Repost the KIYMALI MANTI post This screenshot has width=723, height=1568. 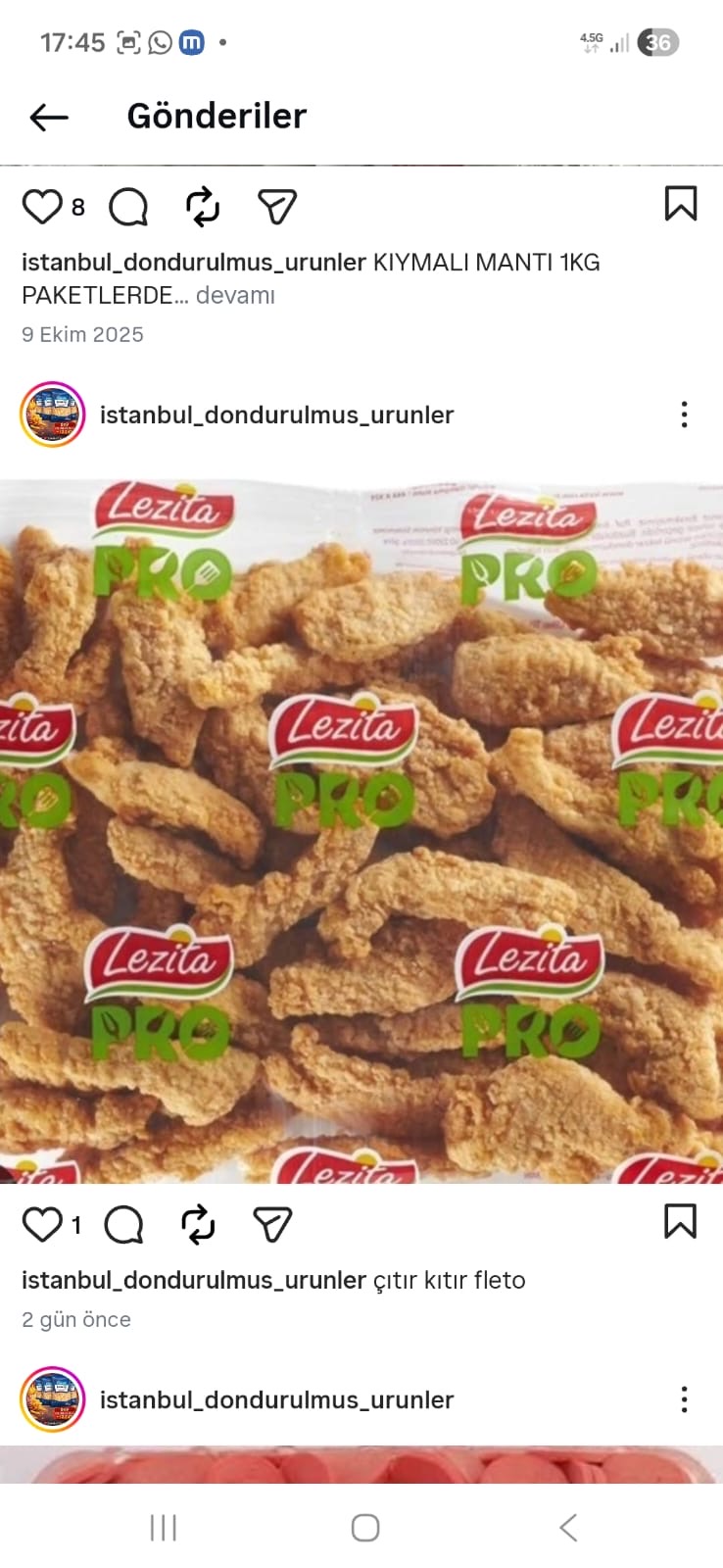pos(202,207)
